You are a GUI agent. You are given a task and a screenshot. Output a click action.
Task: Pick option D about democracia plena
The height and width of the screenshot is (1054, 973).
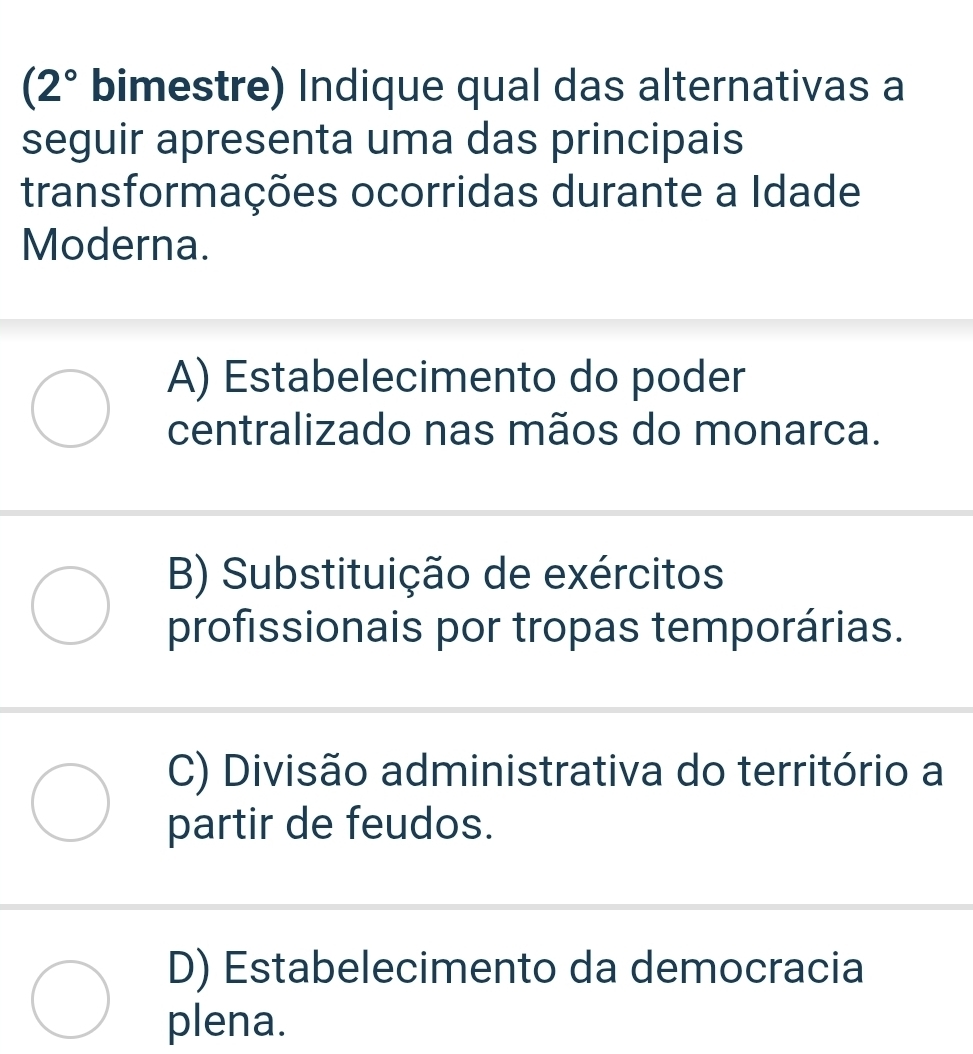[70, 996]
